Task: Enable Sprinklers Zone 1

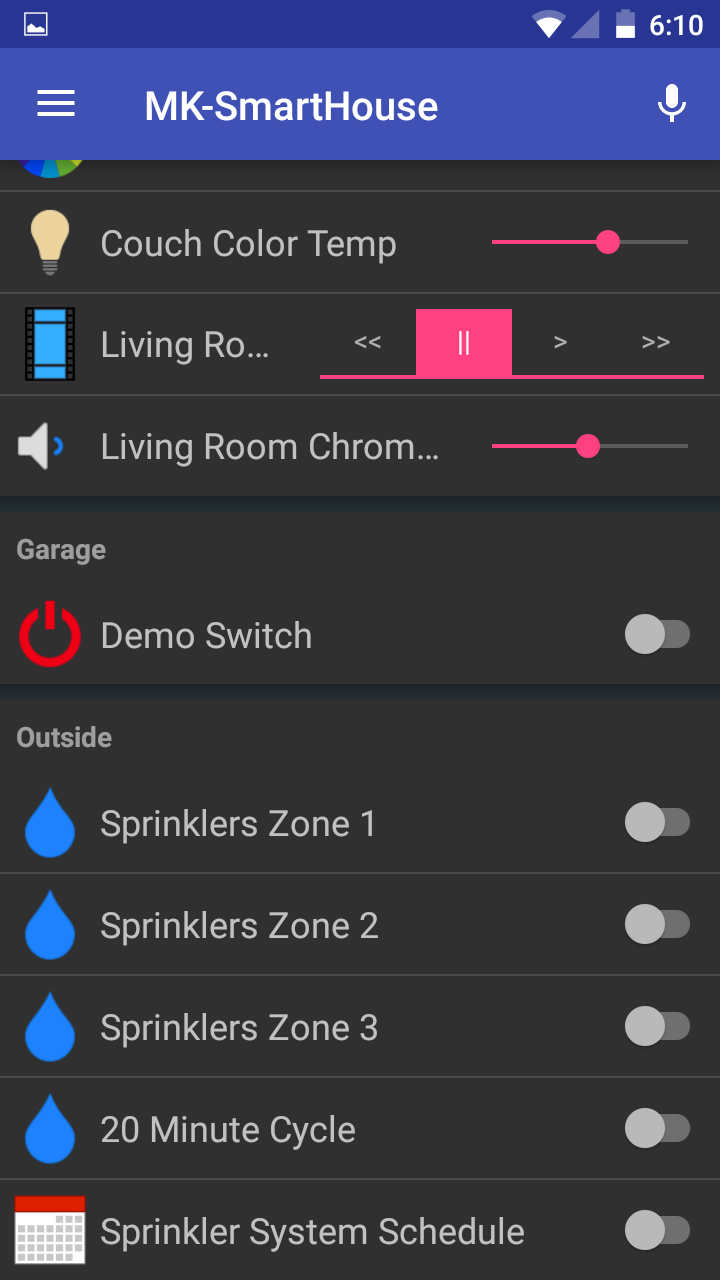Action: (657, 823)
